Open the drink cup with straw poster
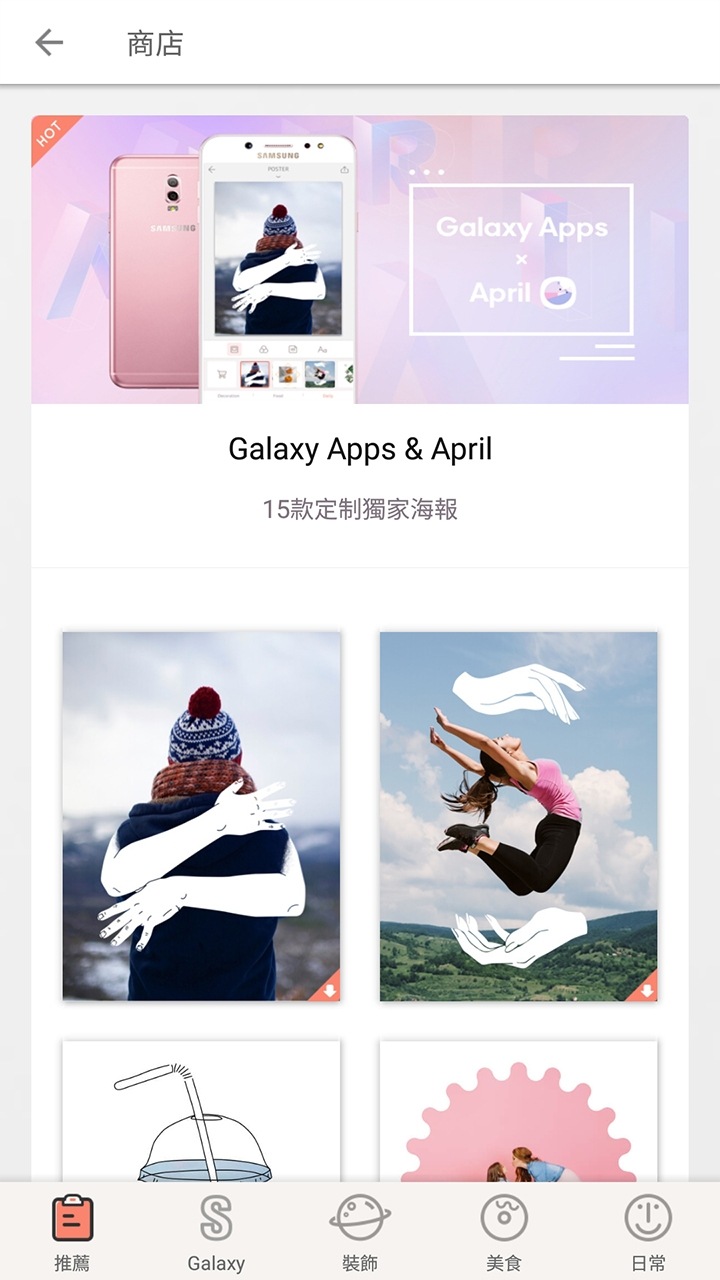Viewport: 720px width, 1280px height. click(x=201, y=1110)
